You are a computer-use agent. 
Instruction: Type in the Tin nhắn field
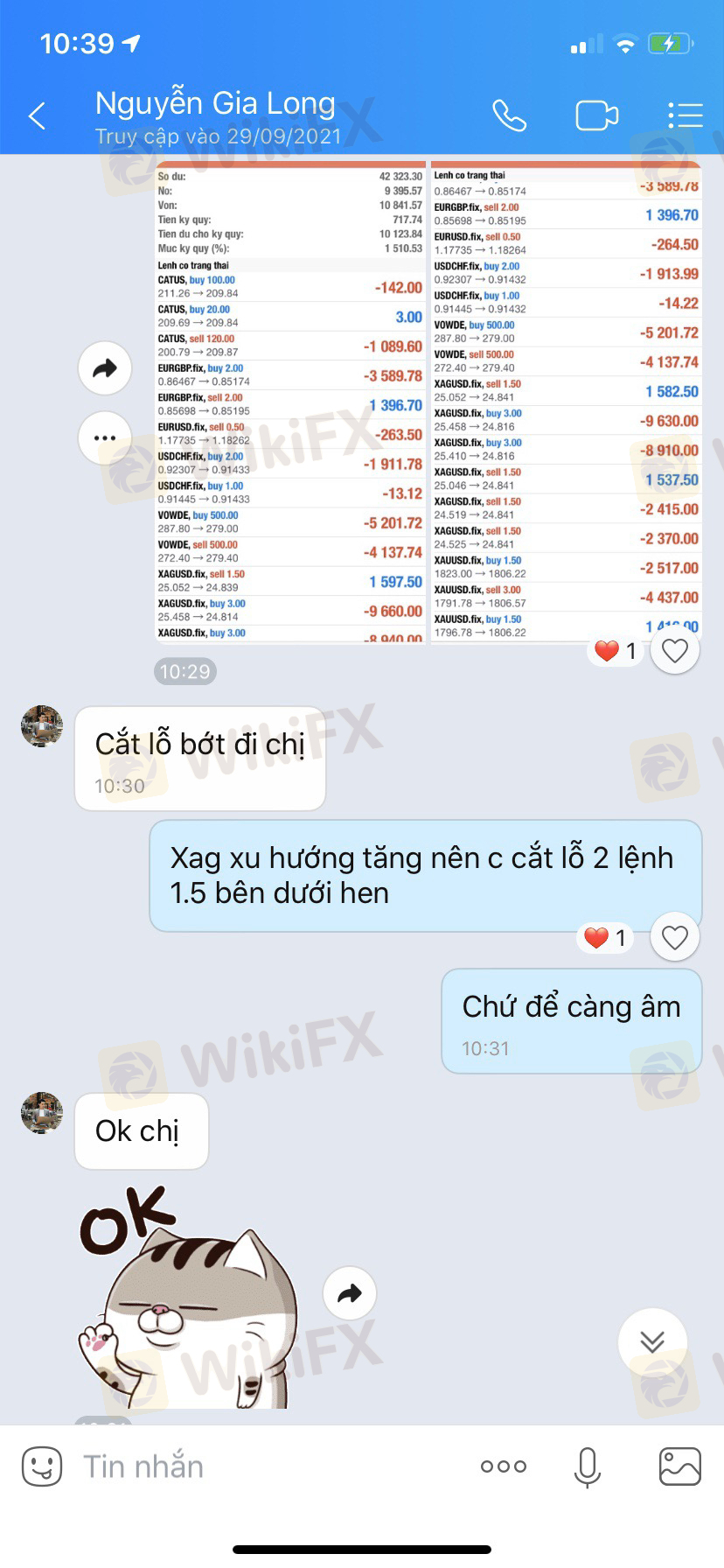click(x=262, y=1466)
